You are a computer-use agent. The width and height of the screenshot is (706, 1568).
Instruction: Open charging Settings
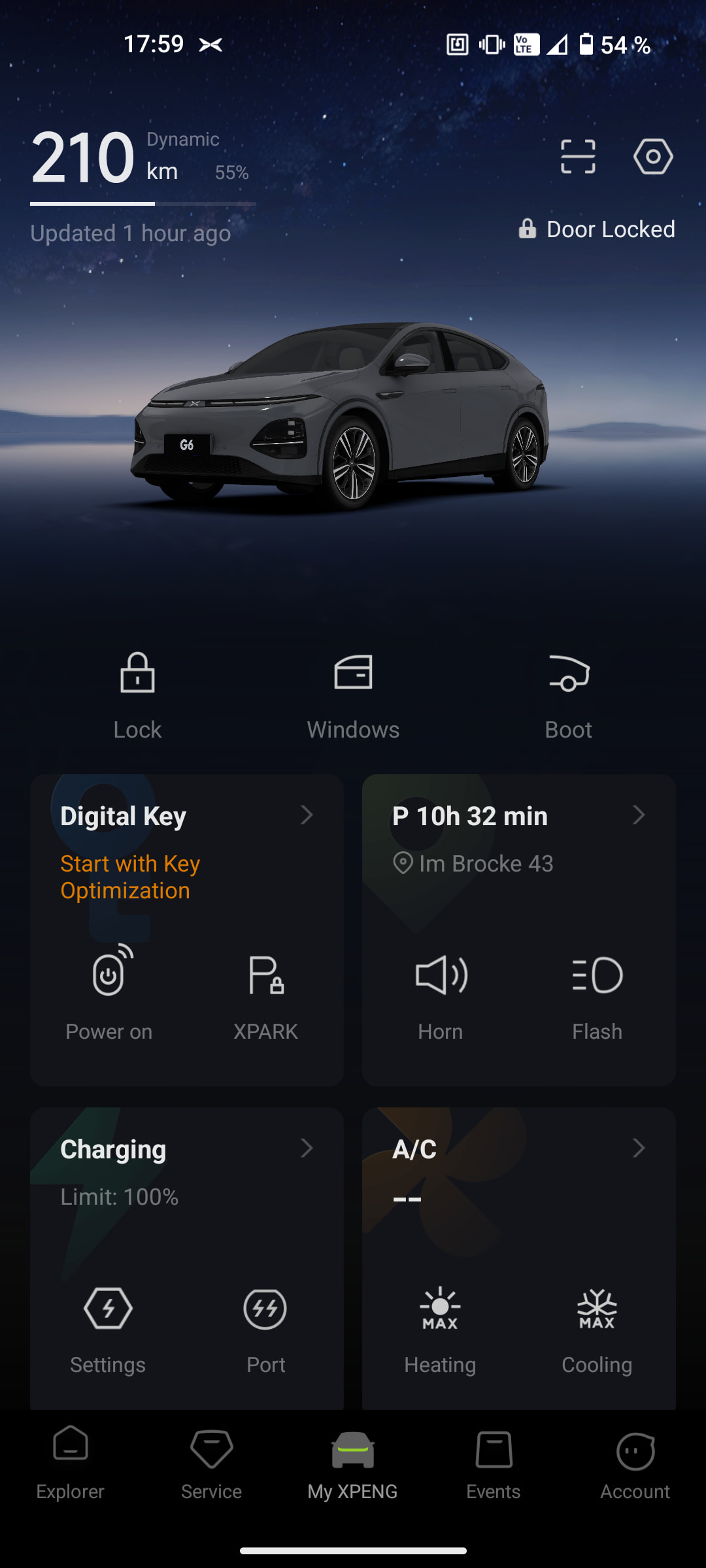pyautogui.click(x=109, y=1326)
